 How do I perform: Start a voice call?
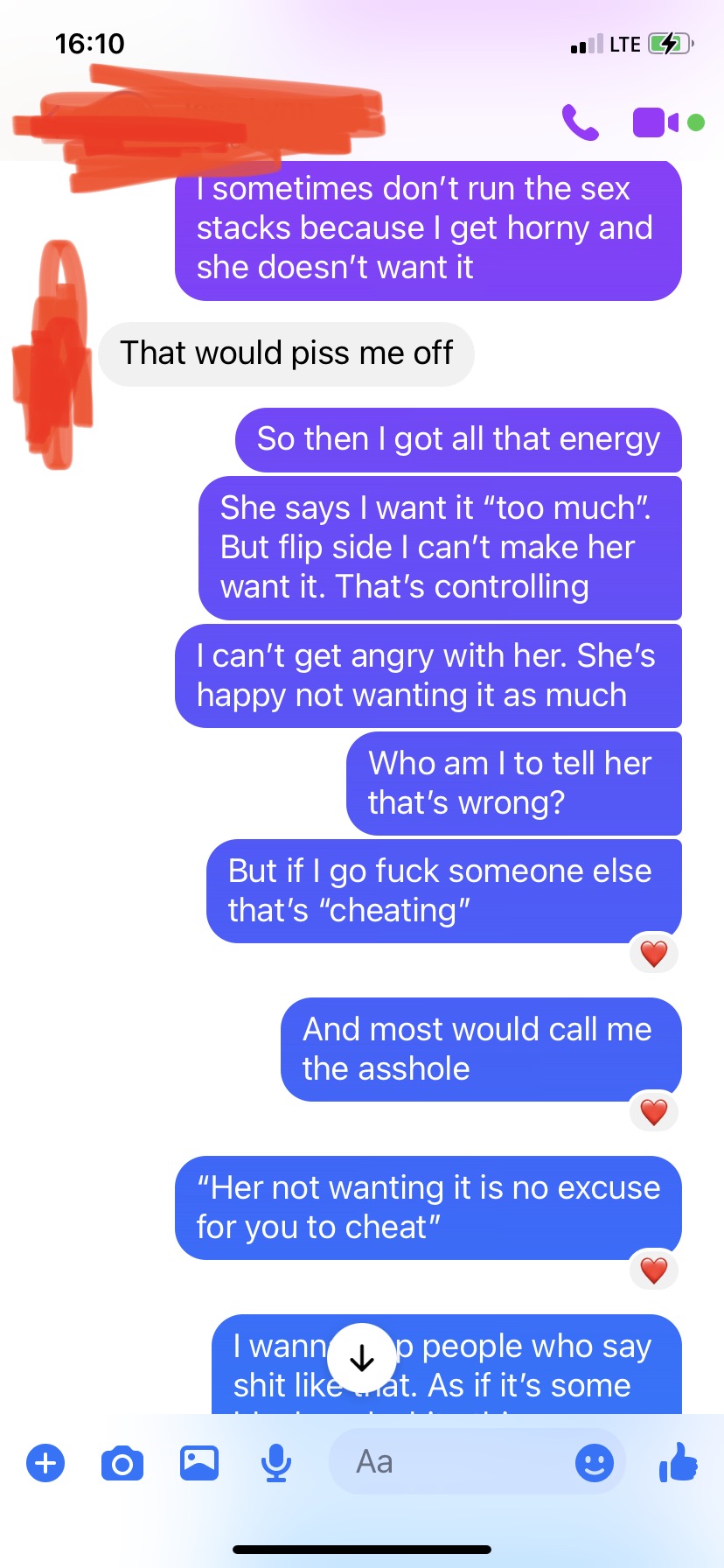click(x=581, y=122)
